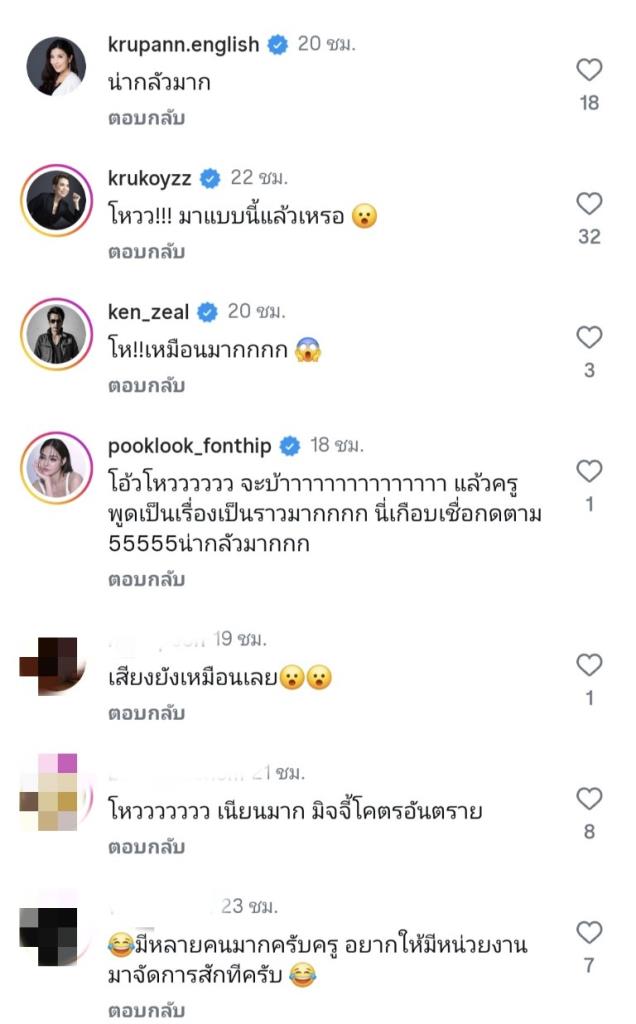Open krupann.english's profile picture
The image size is (636, 1024).
click(x=56, y=66)
